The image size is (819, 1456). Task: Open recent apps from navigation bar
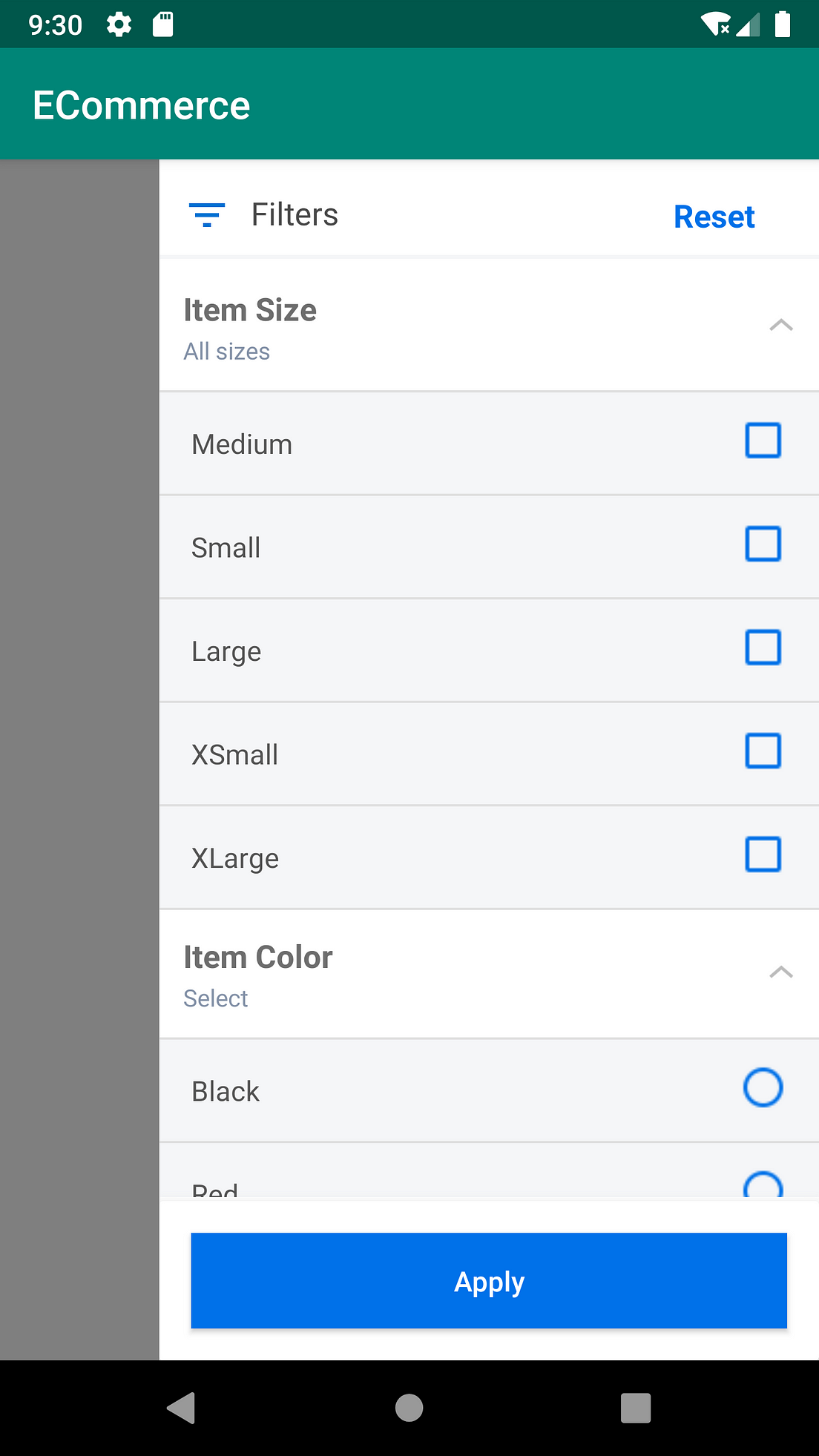point(636,1408)
